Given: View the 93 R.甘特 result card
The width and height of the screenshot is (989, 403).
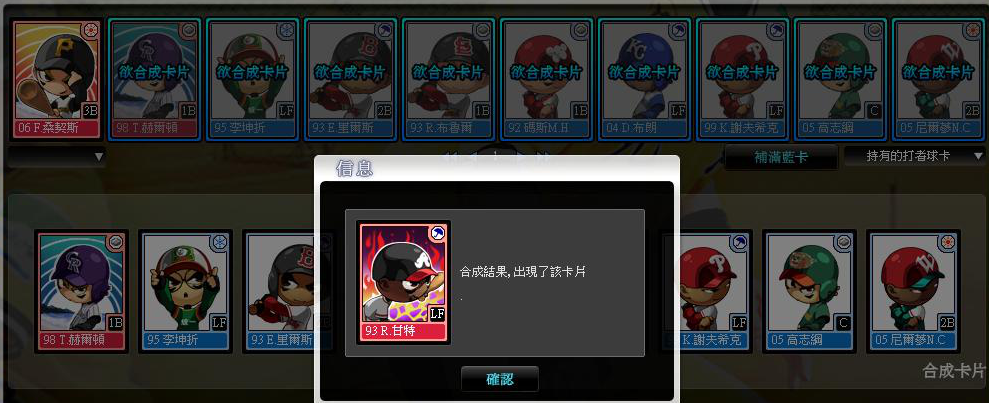Looking at the screenshot, I should point(404,281).
